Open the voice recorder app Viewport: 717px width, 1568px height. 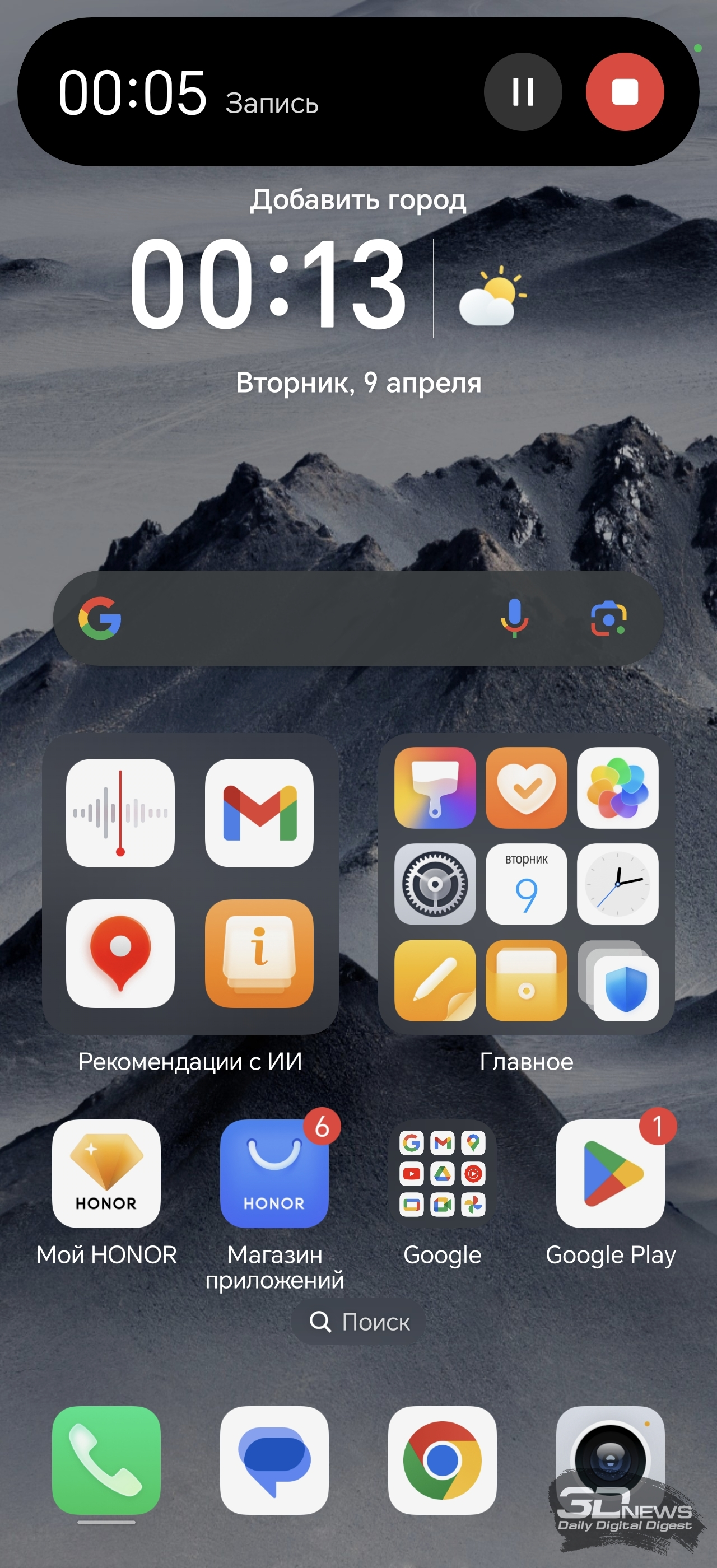(x=120, y=813)
